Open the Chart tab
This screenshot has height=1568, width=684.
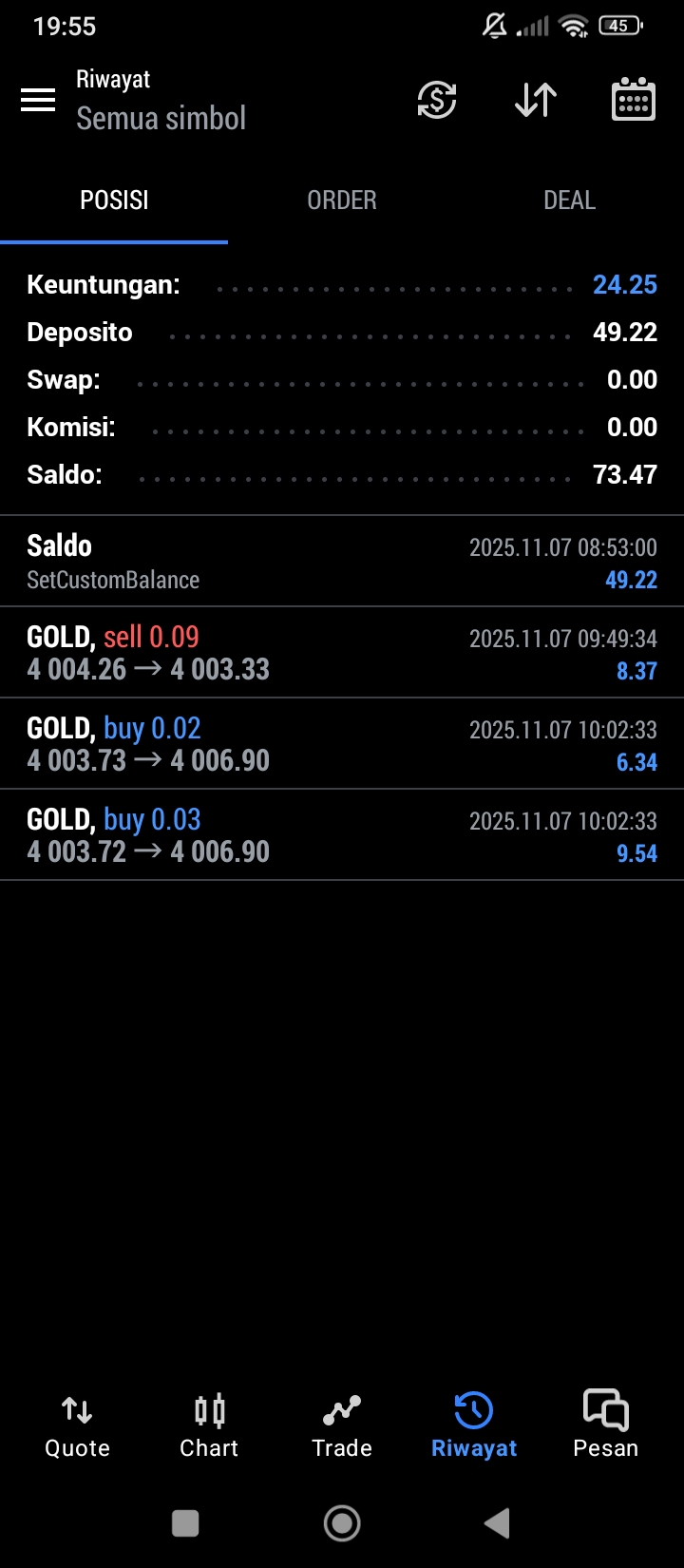[x=209, y=1425]
